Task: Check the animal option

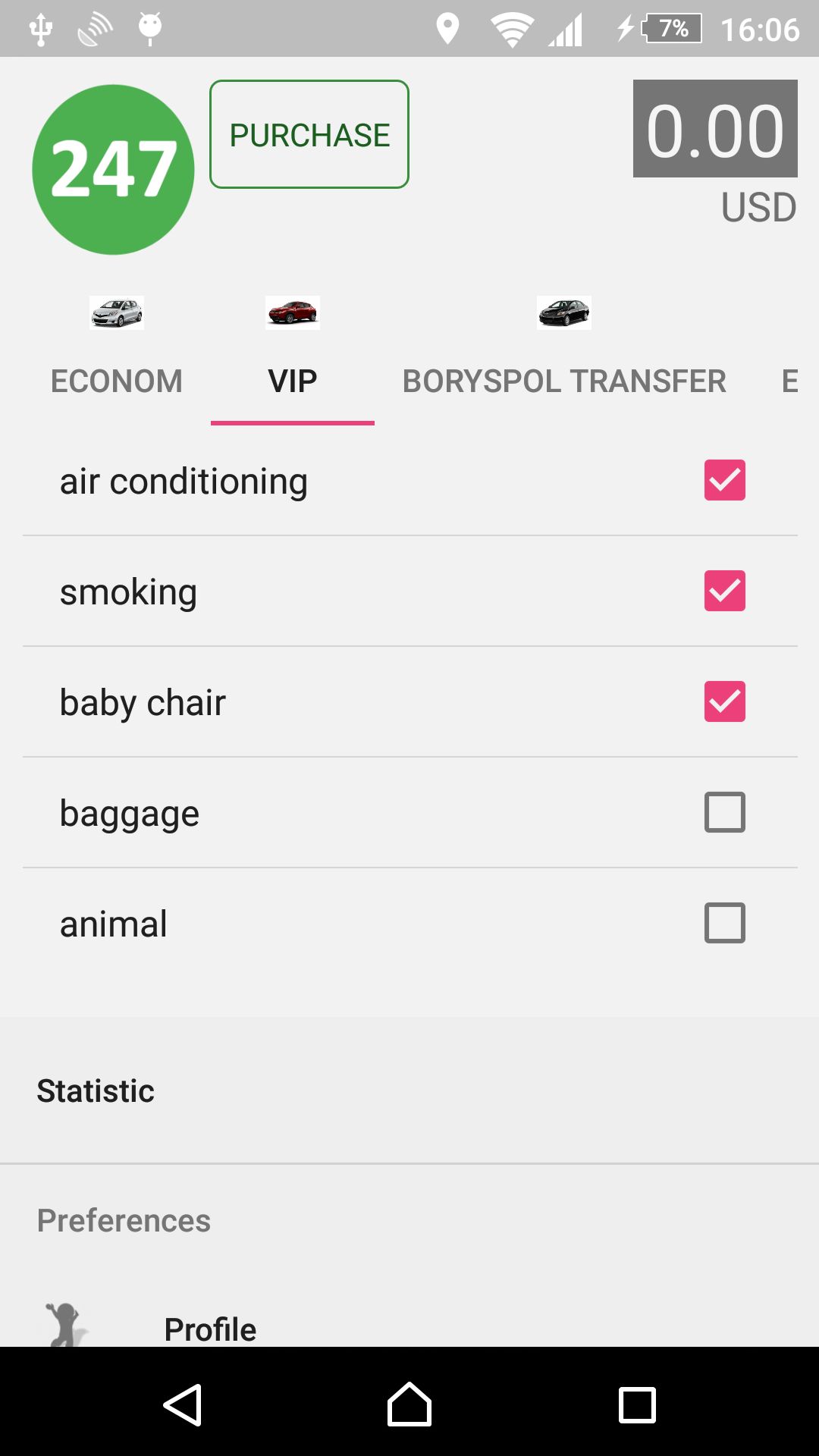Action: click(724, 923)
